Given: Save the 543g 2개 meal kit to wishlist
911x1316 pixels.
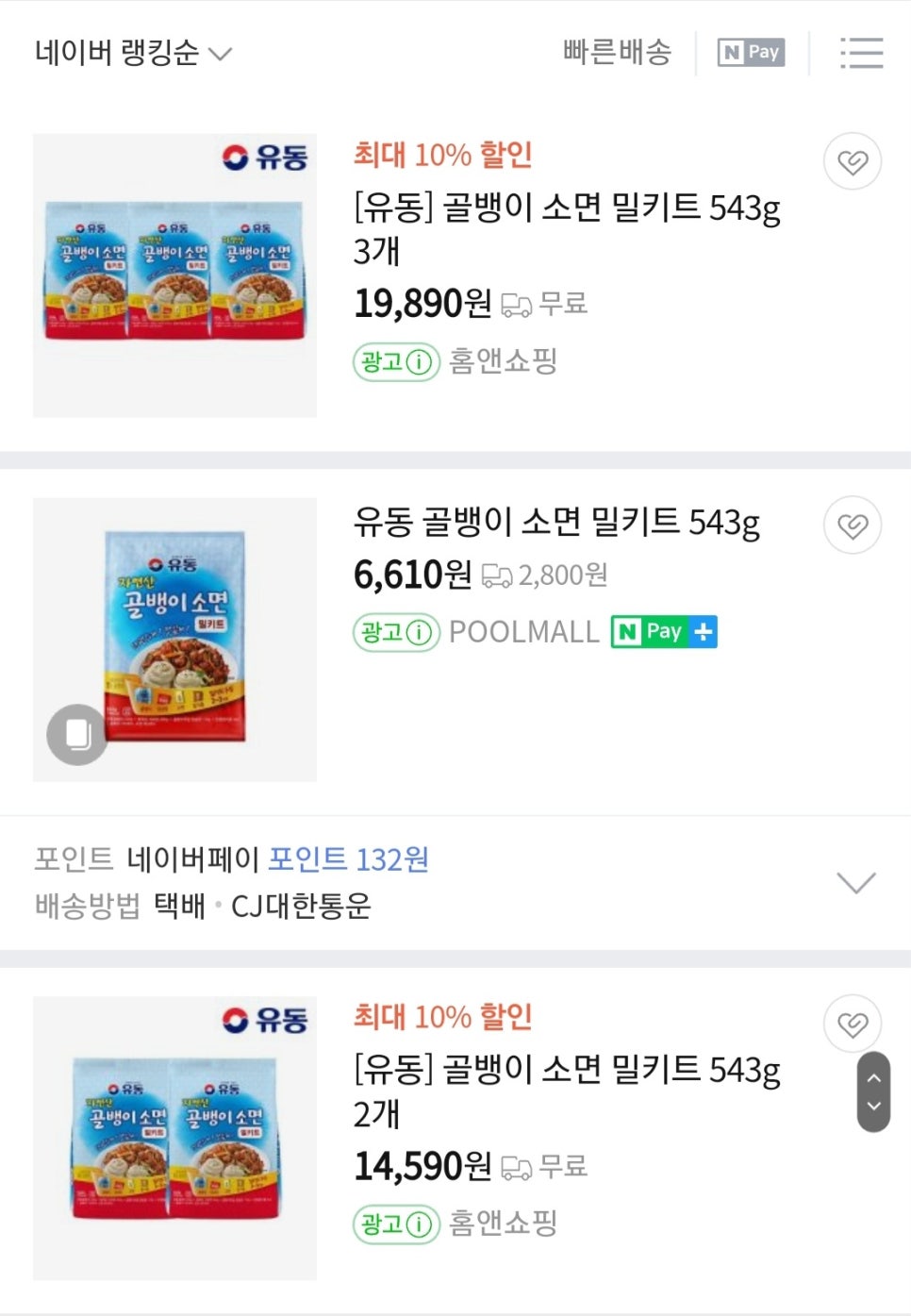Looking at the screenshot, I should coord(853,1024).
